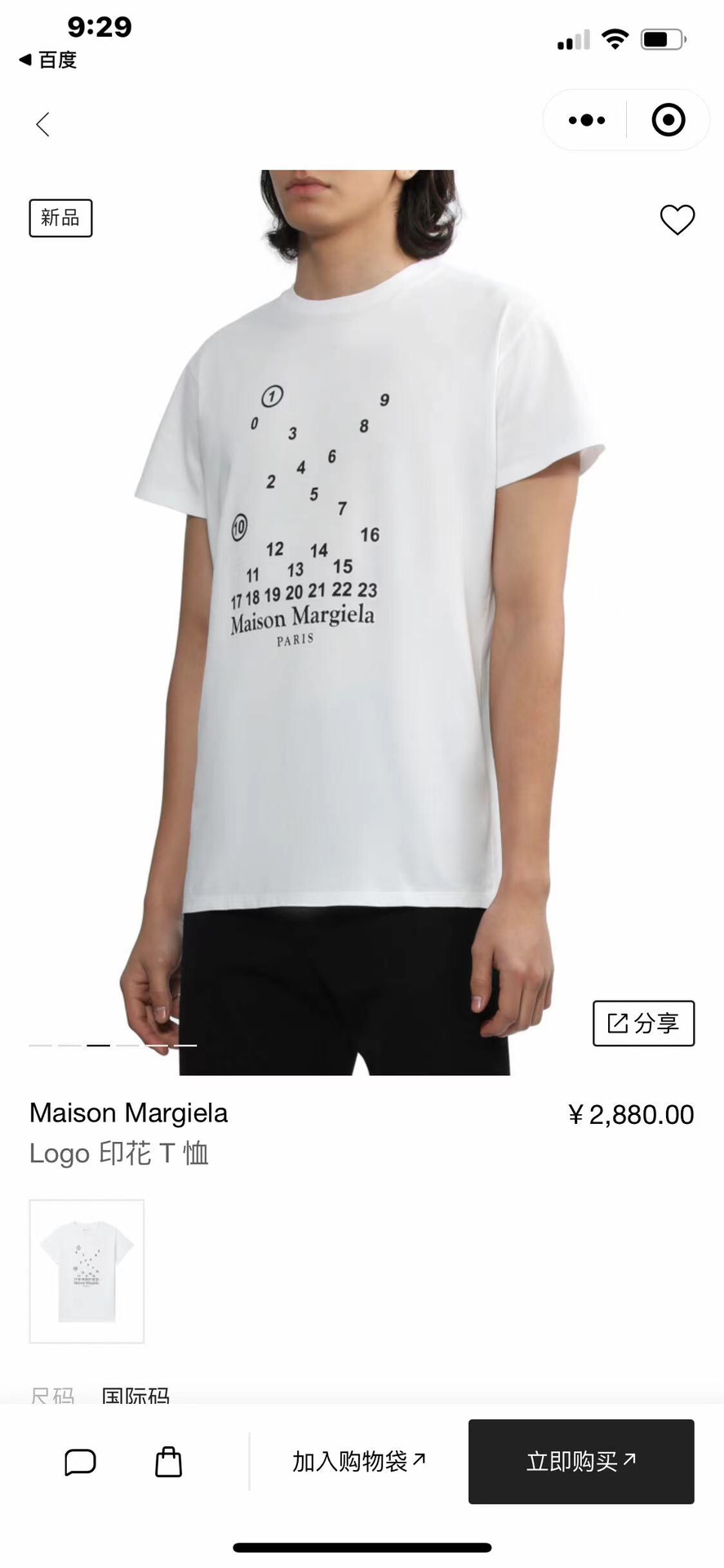The width and height of the screenshot is (724, 1568).
Task: Switch to the 国际码 size tab
Action: pyautogui.click(x=135, y=1395)
